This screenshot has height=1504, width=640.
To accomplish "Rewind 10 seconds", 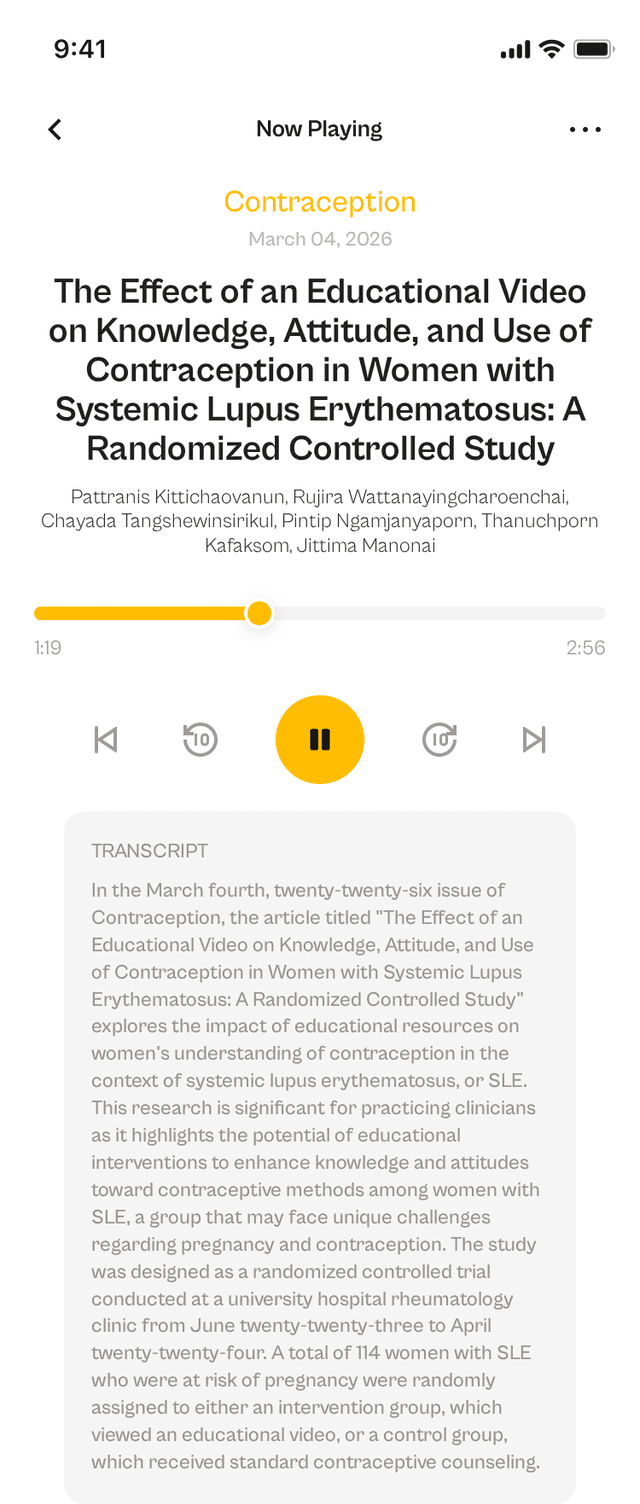I will pyautogui.click(x=200, y=739).
